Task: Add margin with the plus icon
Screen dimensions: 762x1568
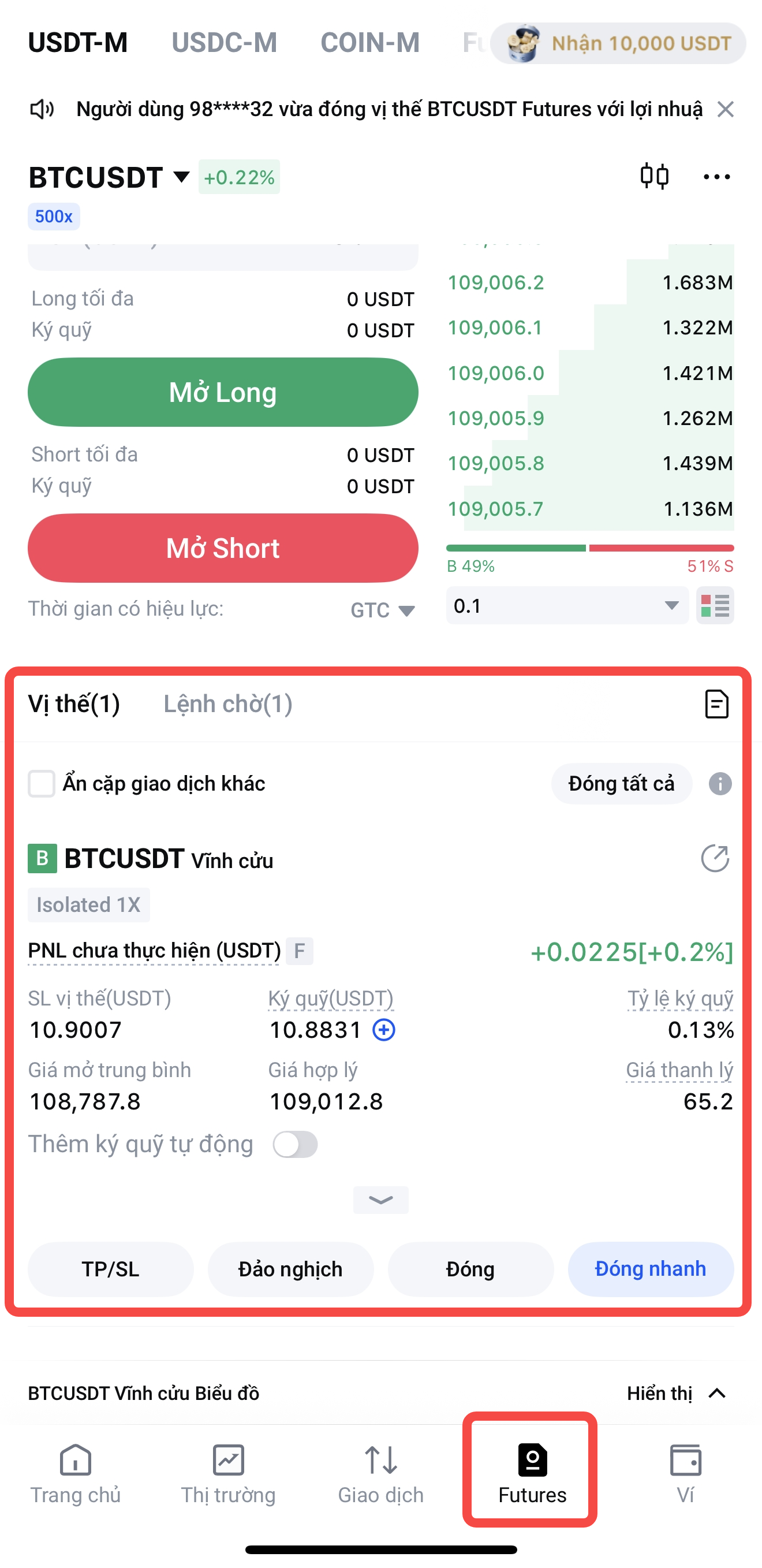Action: tap(383, 1030)
